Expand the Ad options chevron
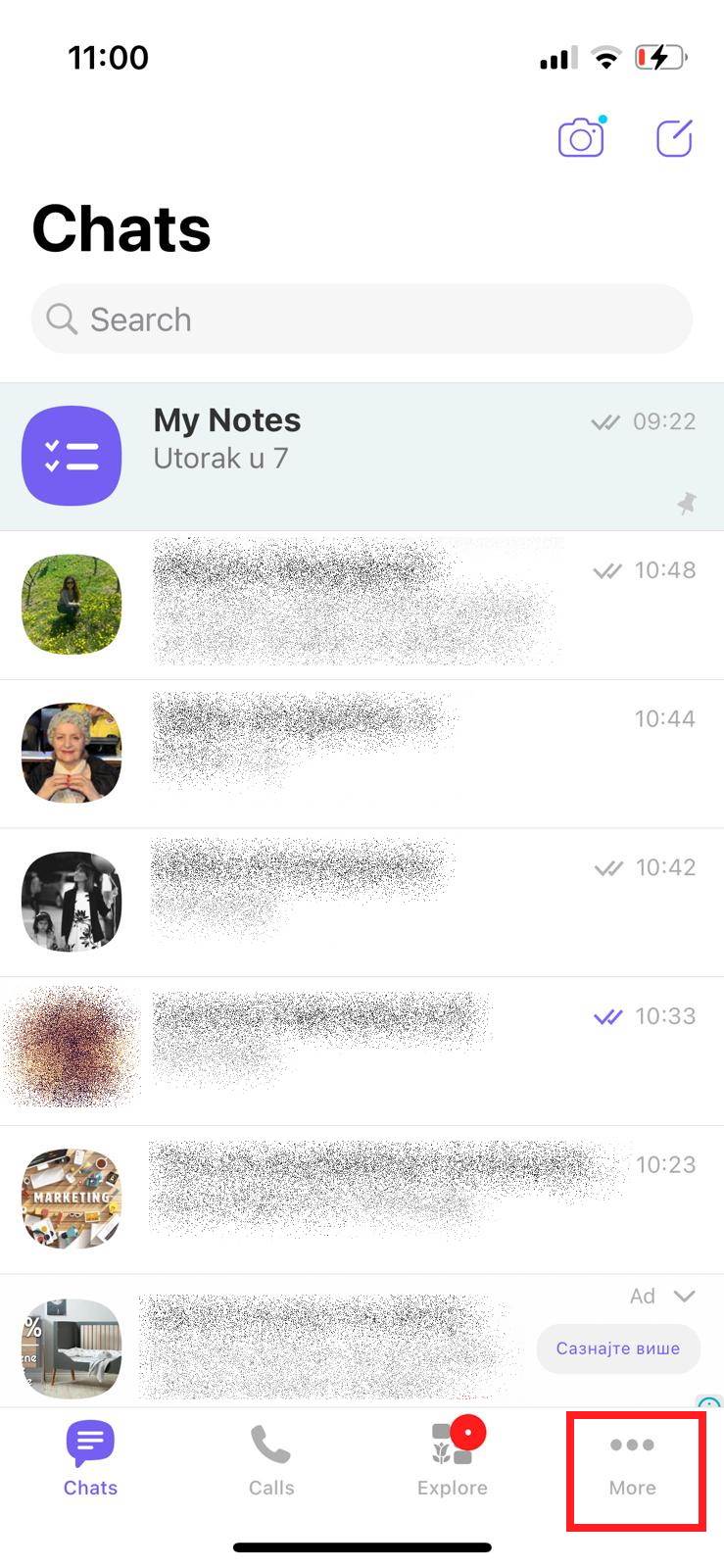Screen dimensions: 724x1568 click(x=686, y=1296)
